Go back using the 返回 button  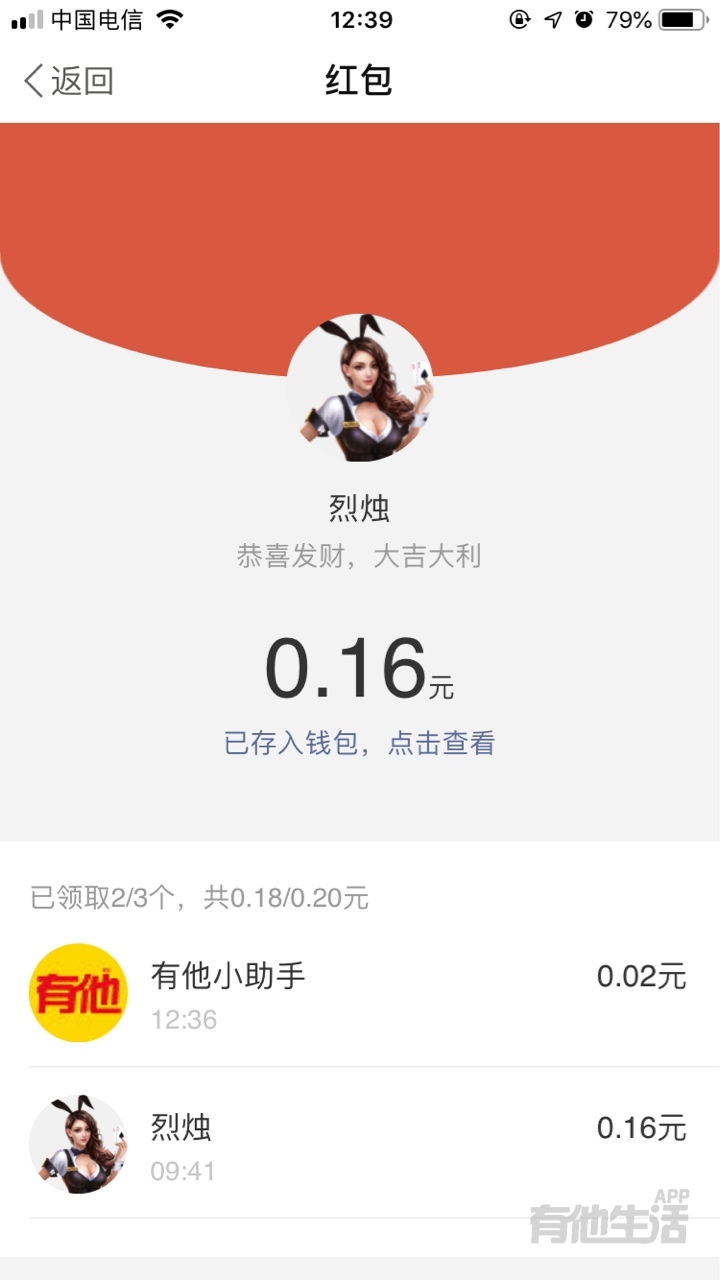tap(68, 81)
